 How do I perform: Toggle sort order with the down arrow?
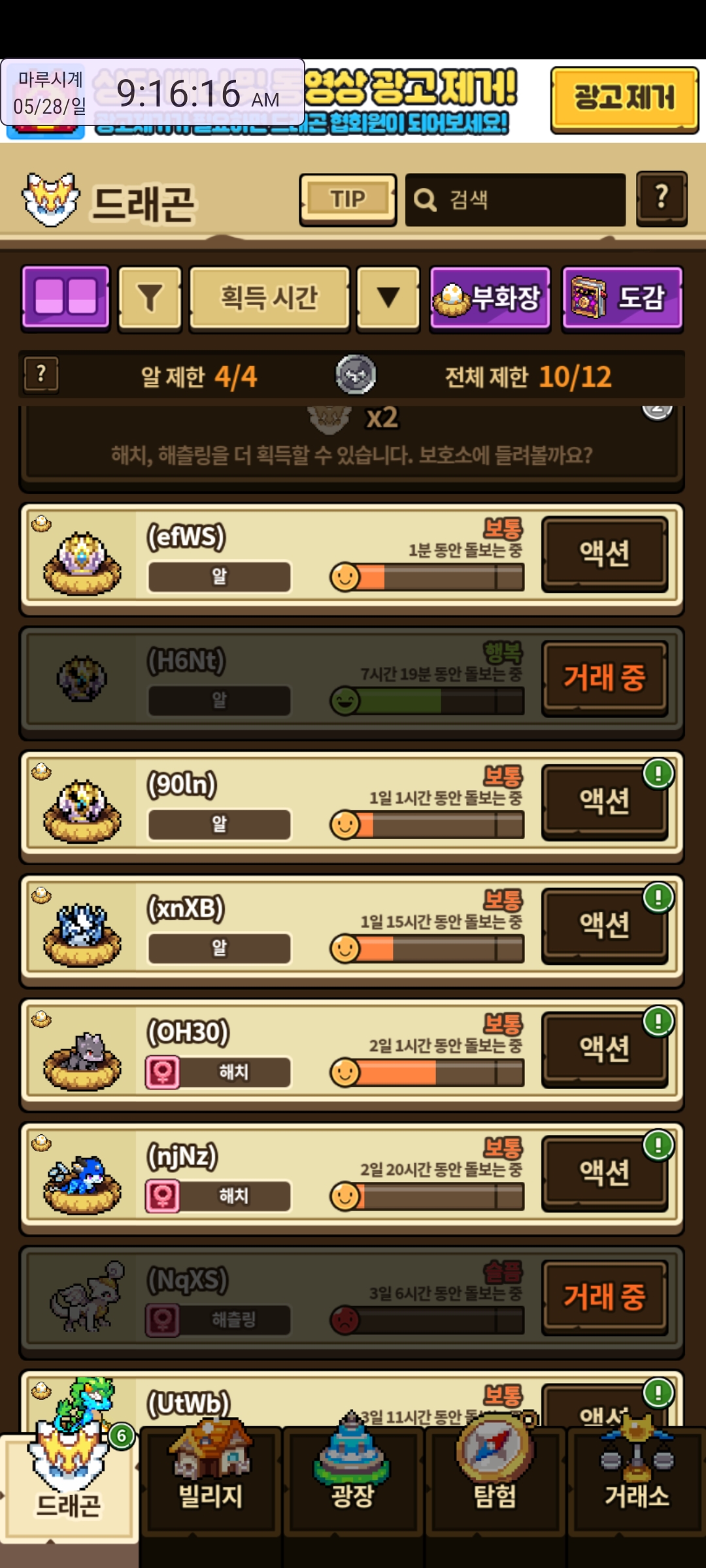pos(388,298)
